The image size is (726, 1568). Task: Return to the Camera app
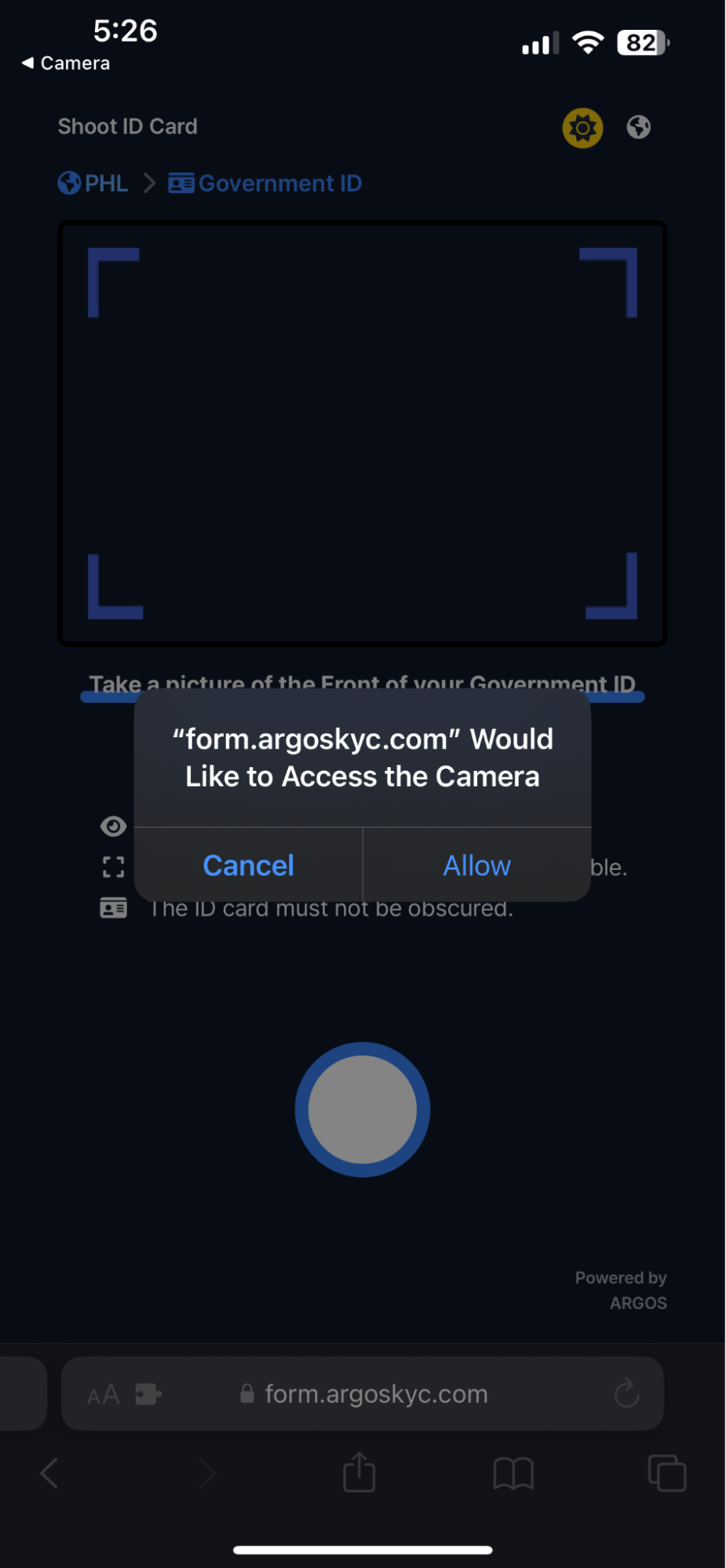[x=66, y=64]
